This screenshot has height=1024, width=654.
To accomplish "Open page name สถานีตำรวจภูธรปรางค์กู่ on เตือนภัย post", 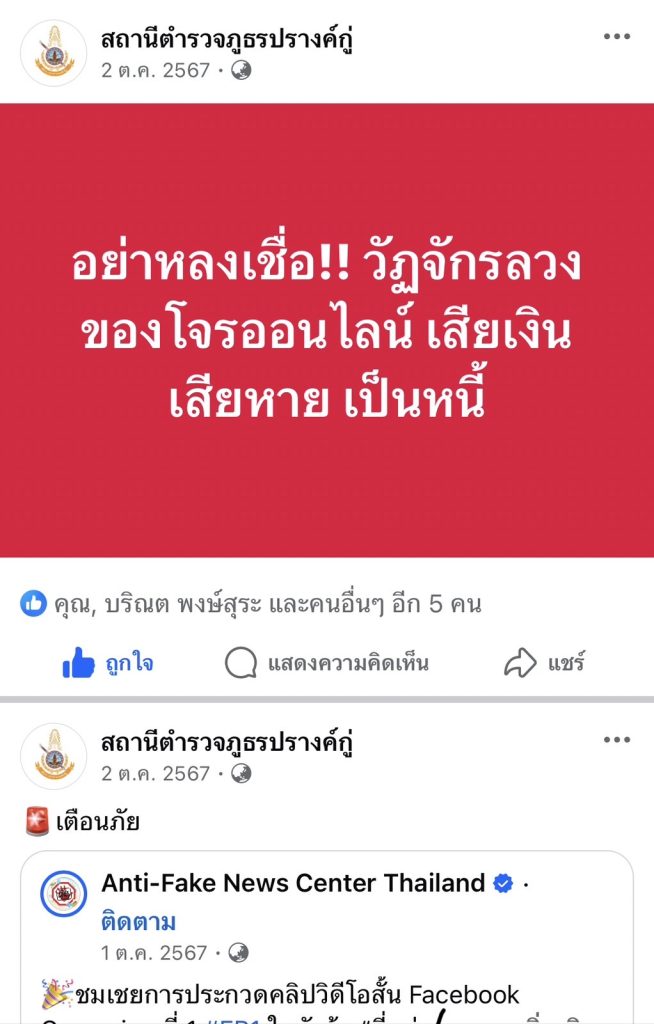I will pyautogui.click(x=227, y=743).
